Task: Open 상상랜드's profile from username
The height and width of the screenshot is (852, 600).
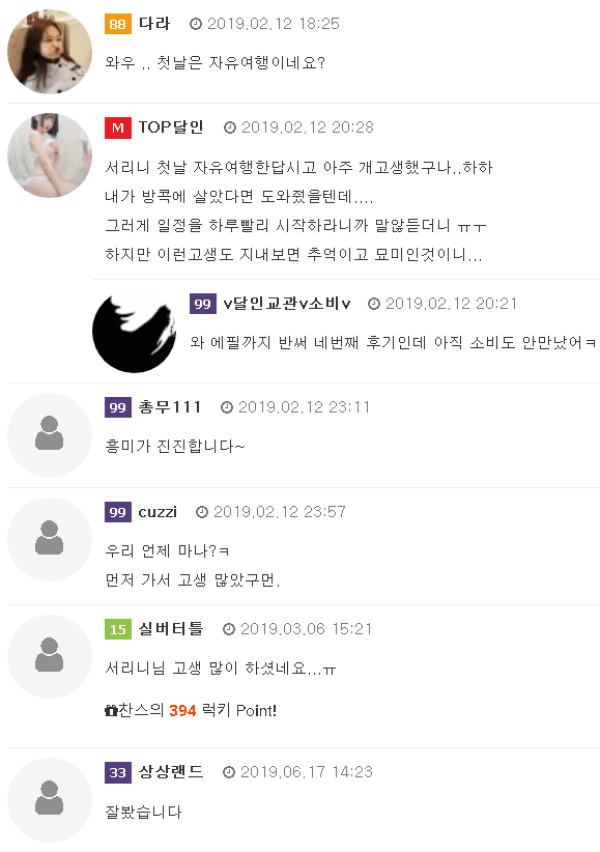Action: click(170, 771)
